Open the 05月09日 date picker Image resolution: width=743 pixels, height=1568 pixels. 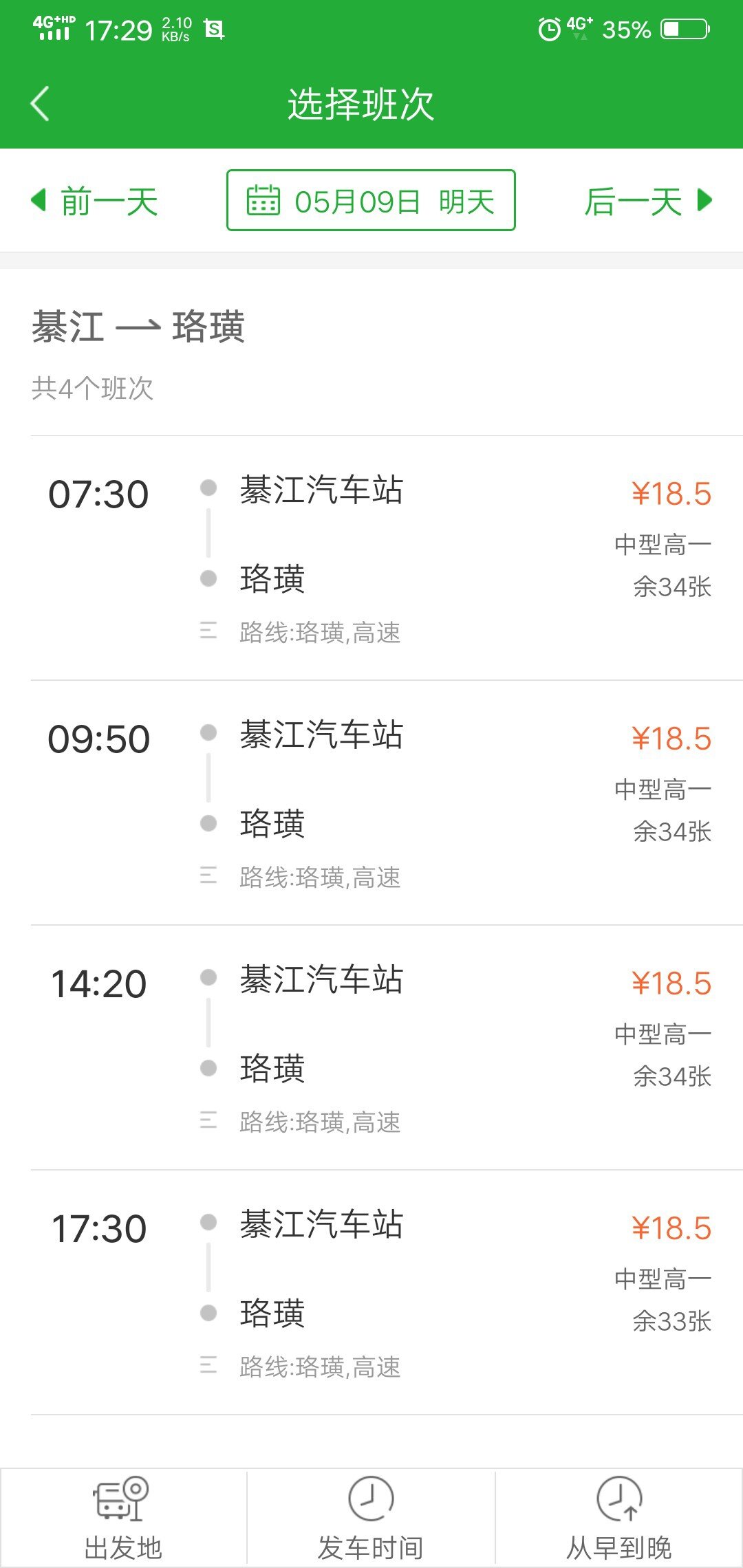click(x=371, y=201)
